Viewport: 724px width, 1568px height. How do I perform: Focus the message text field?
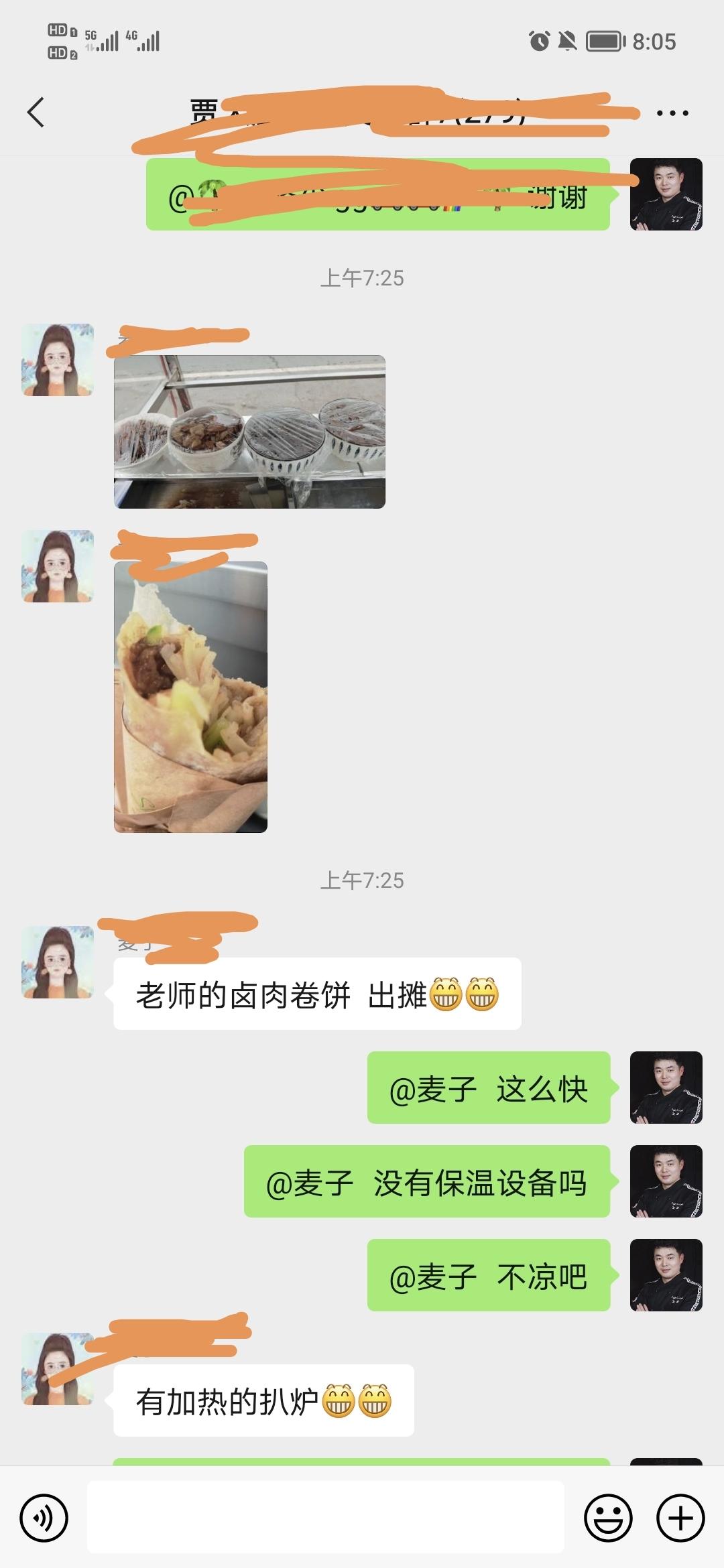pos(326,1518)
